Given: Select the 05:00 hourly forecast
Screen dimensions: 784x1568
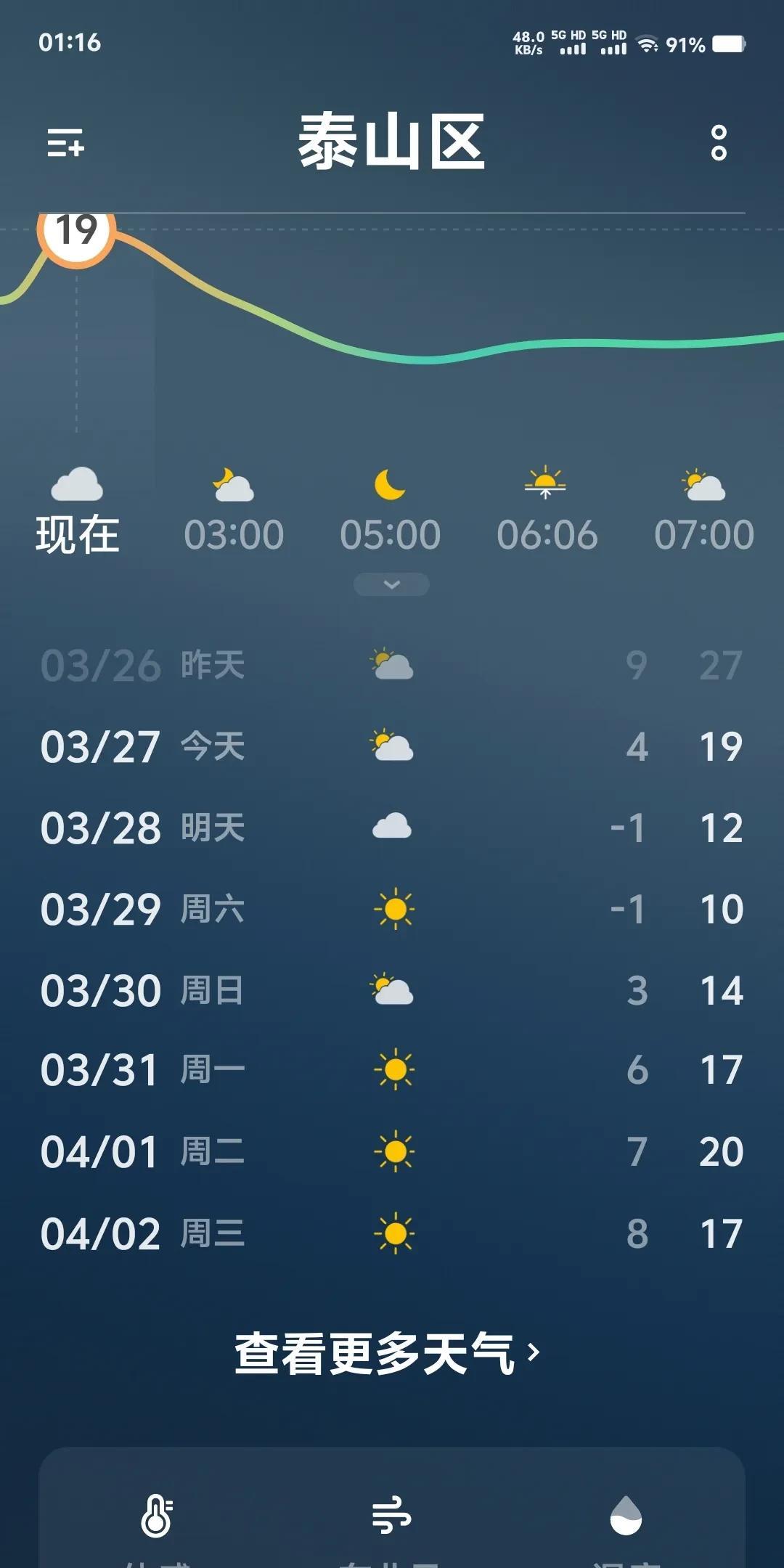Looking at the screenshot, I should [391, 511].
